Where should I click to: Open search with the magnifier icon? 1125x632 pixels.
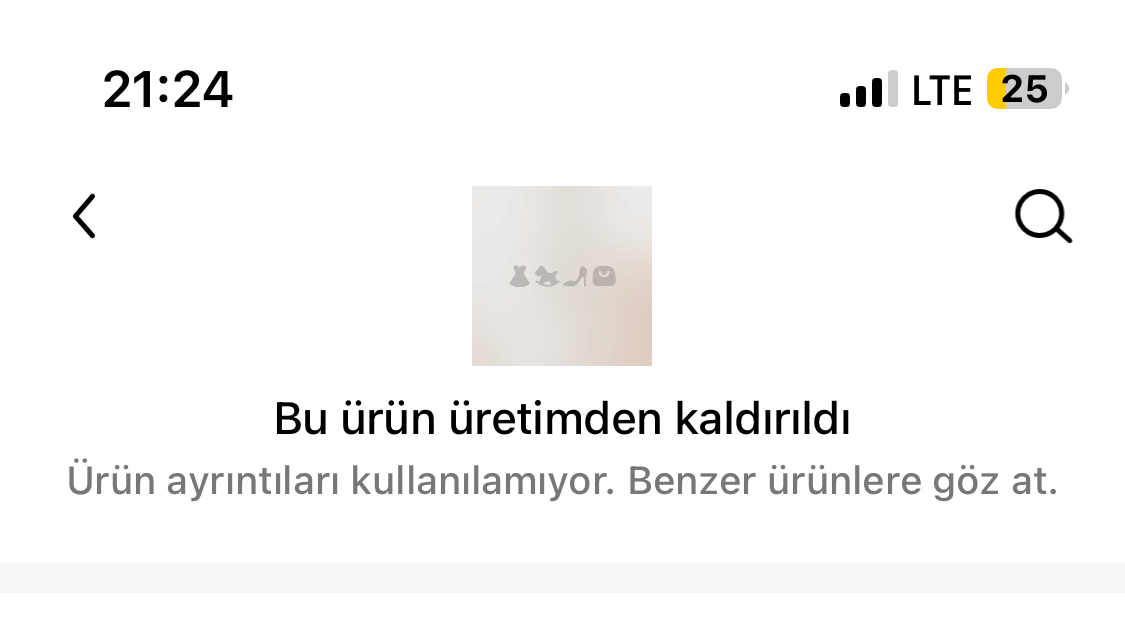tap(1043, 216)
